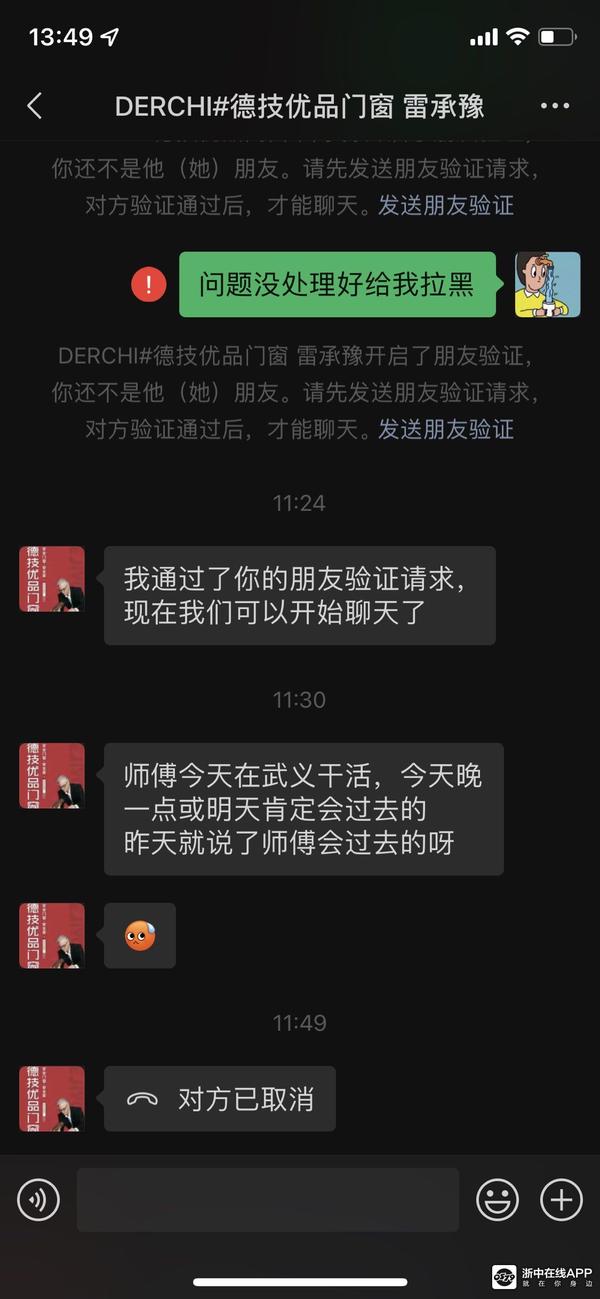The width and height of the screenshot is (600, 1299).
Task: Open the emoji sticker panel
Action: click(497, 1199)
